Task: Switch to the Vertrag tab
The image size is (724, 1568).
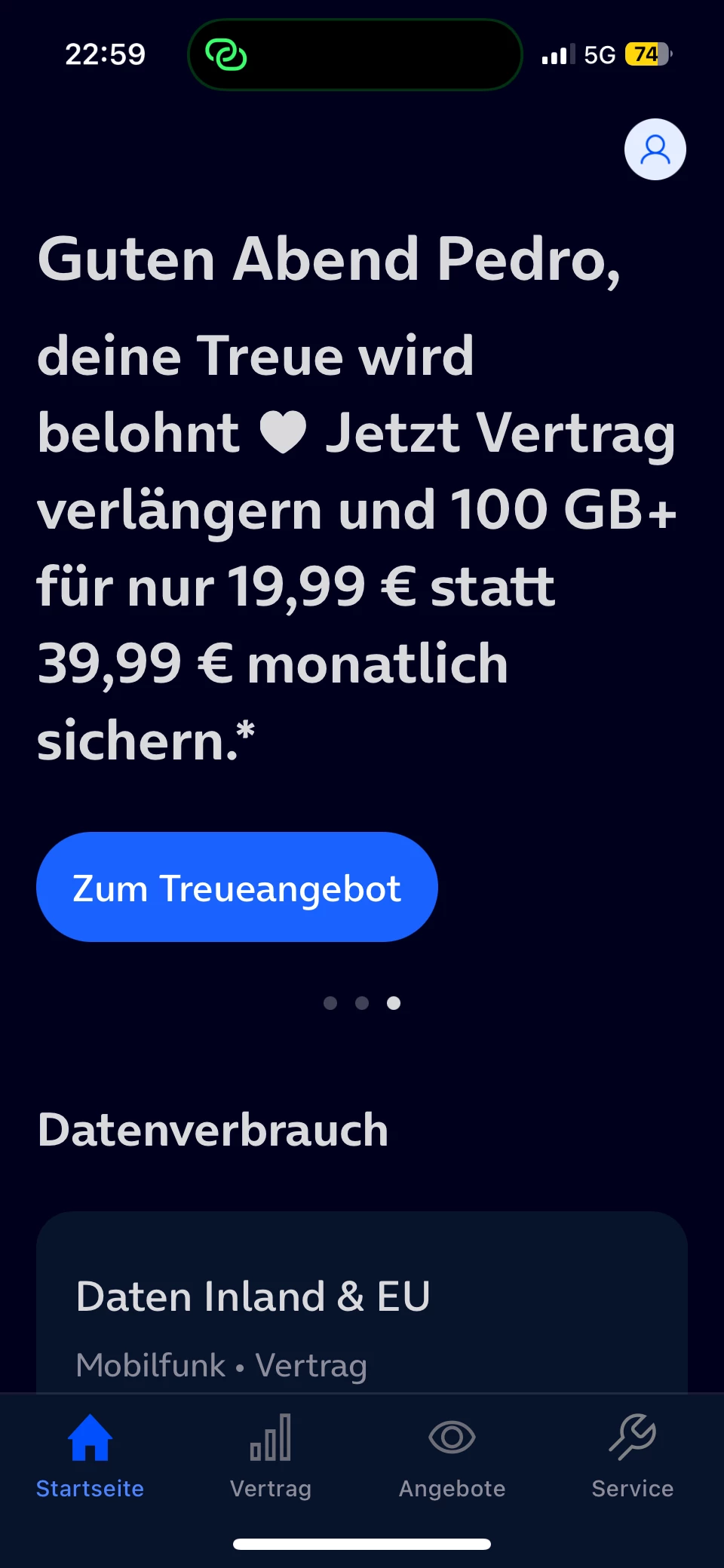Action: point(270,1457)
